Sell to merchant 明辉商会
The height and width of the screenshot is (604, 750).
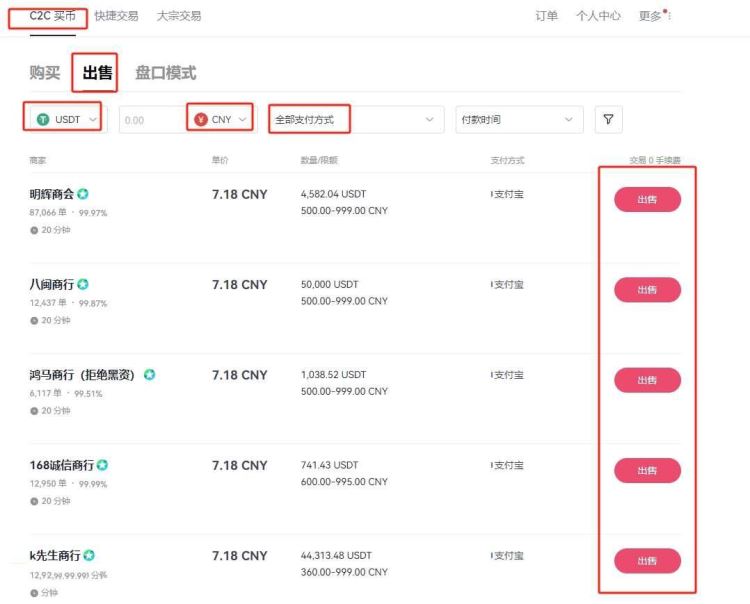[x=647, y=199]
